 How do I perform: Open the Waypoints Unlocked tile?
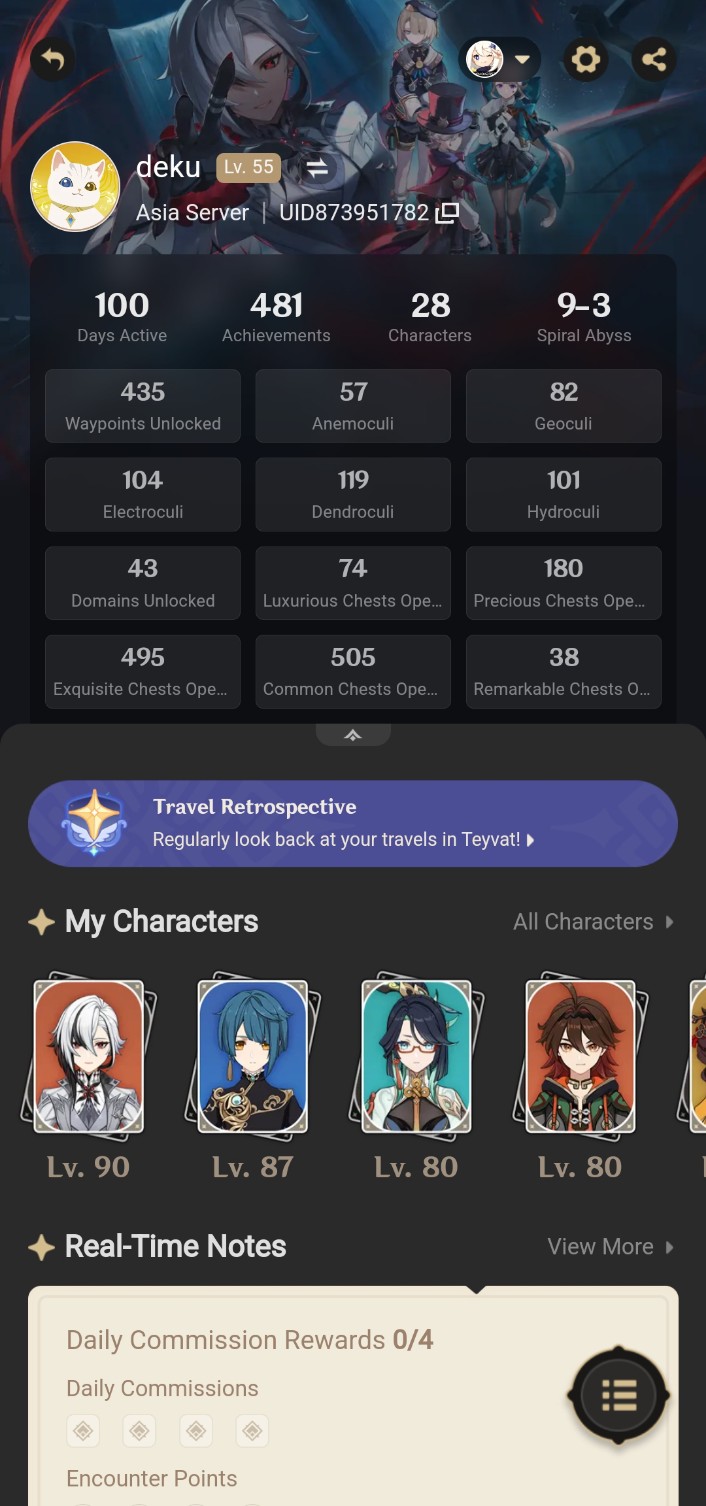pos(143,405)
